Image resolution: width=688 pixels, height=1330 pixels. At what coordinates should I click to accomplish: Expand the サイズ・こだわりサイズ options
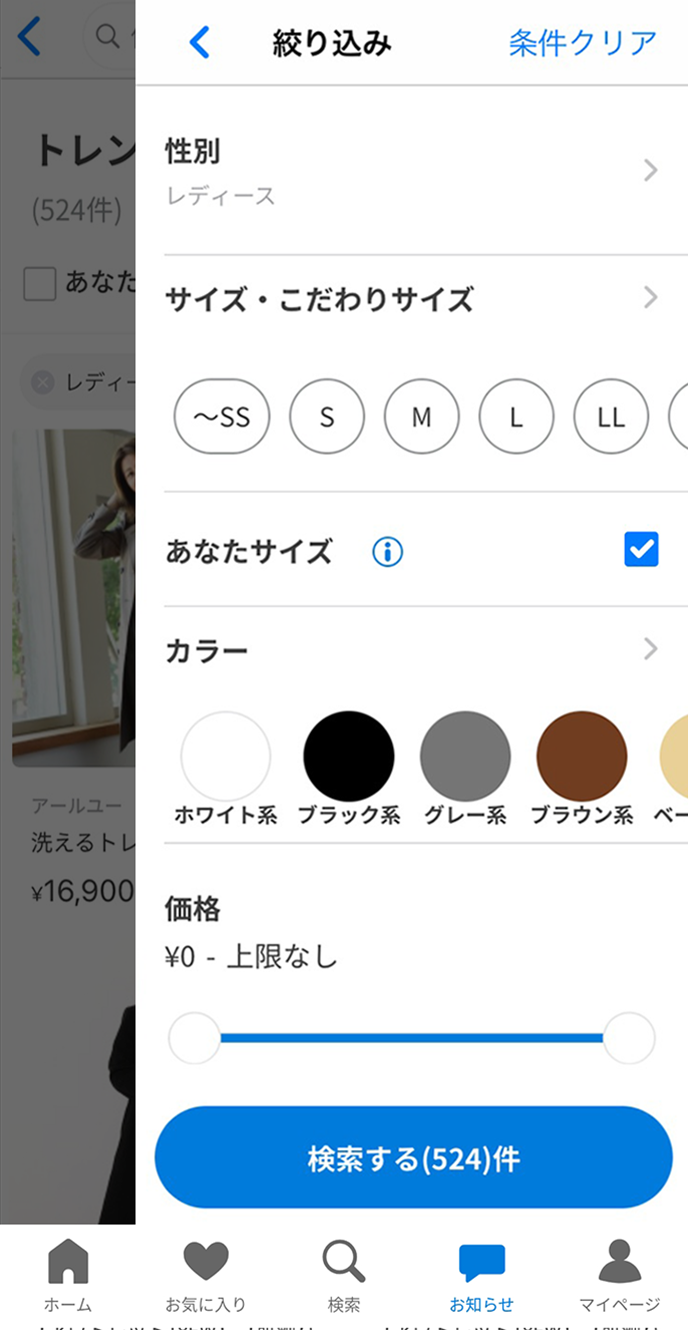click(x=411, y=298)
